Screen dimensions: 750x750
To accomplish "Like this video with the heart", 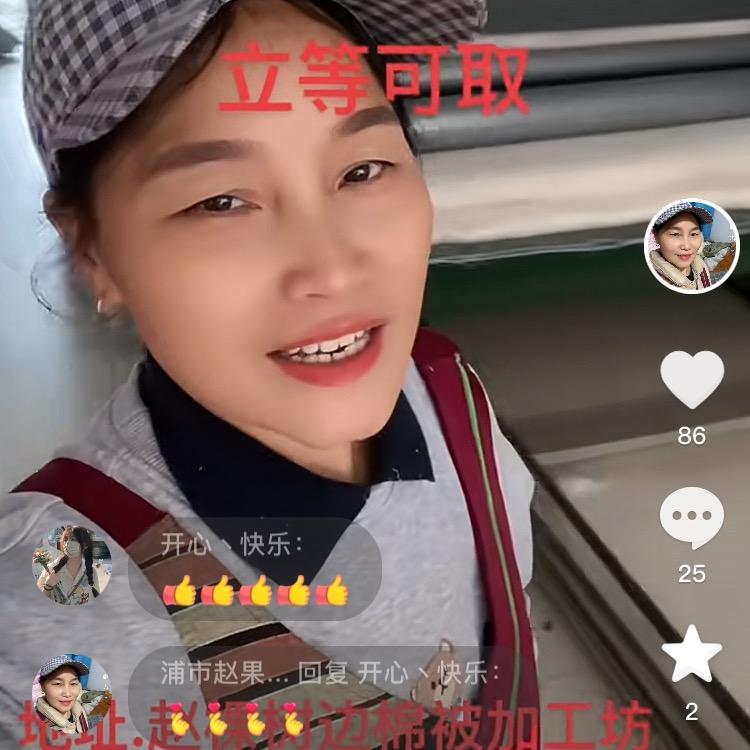I will coord(692,379).
